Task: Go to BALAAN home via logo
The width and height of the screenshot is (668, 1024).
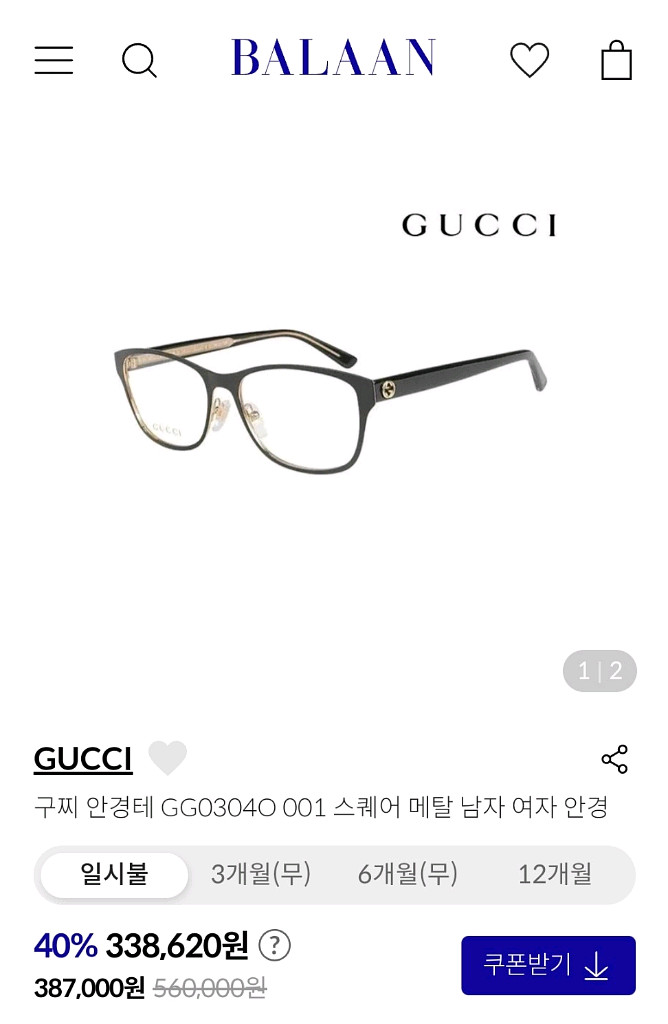Action: coord(333,58)
